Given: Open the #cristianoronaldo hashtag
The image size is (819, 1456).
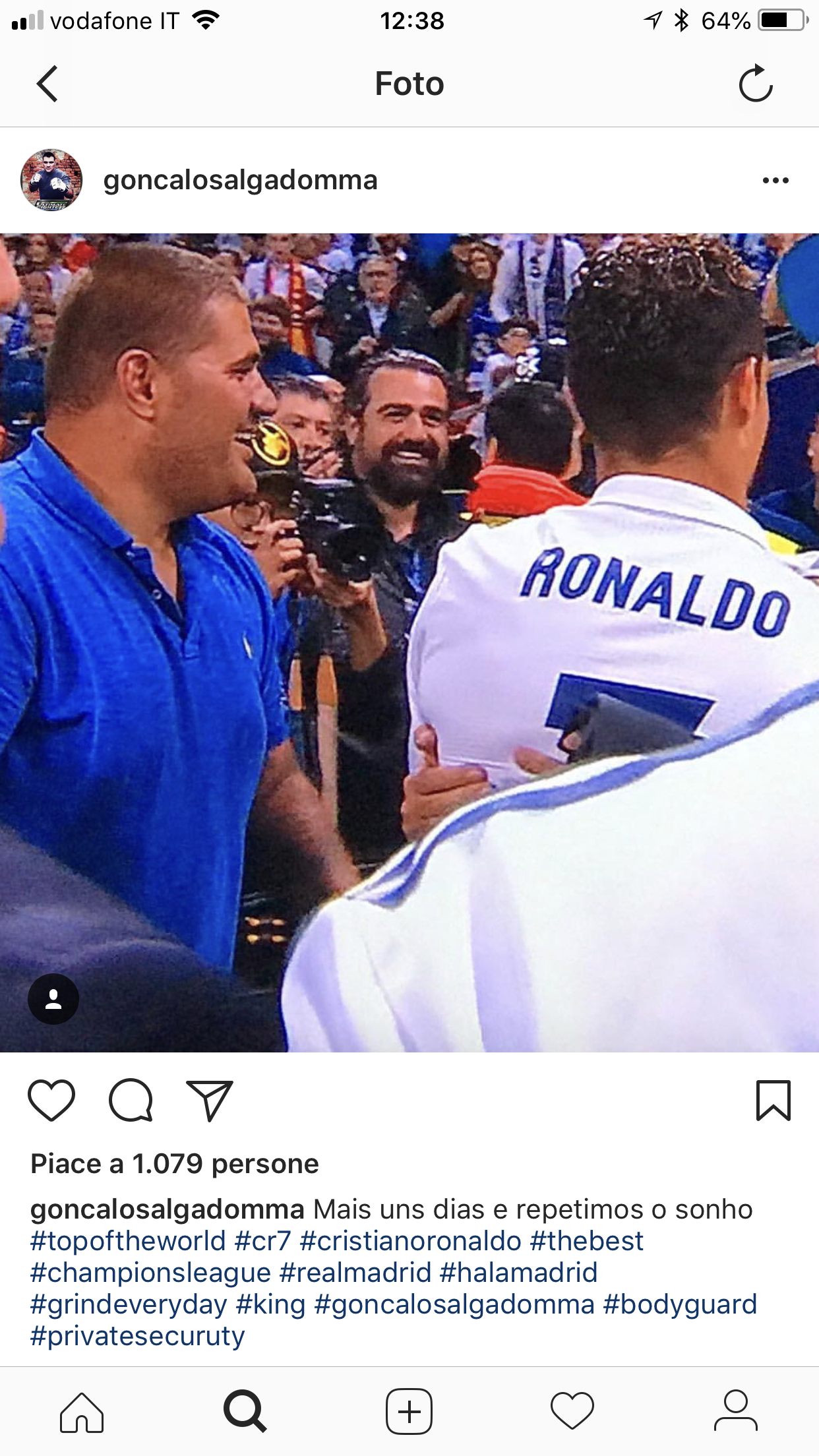Looking at the screenshot, I should [411, 1241].
